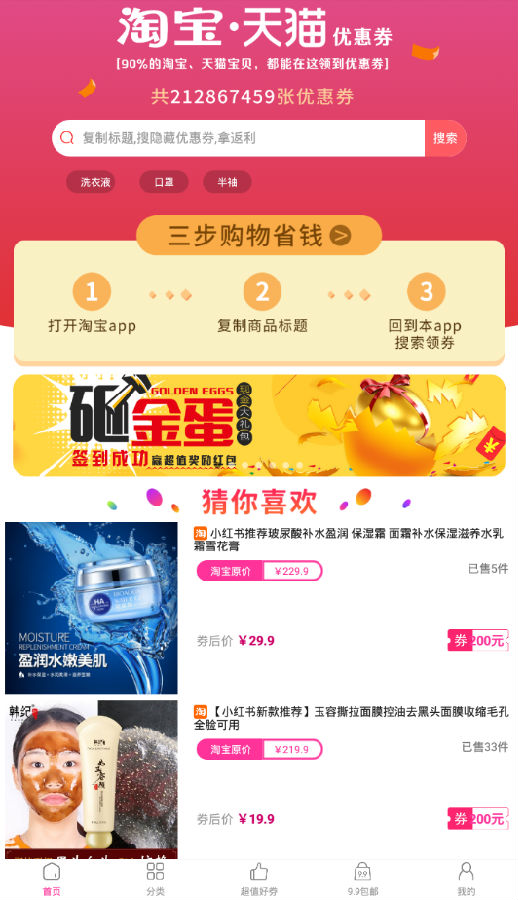
Task: Switch to the 超值好券 tab
Action: pos(259,879)
